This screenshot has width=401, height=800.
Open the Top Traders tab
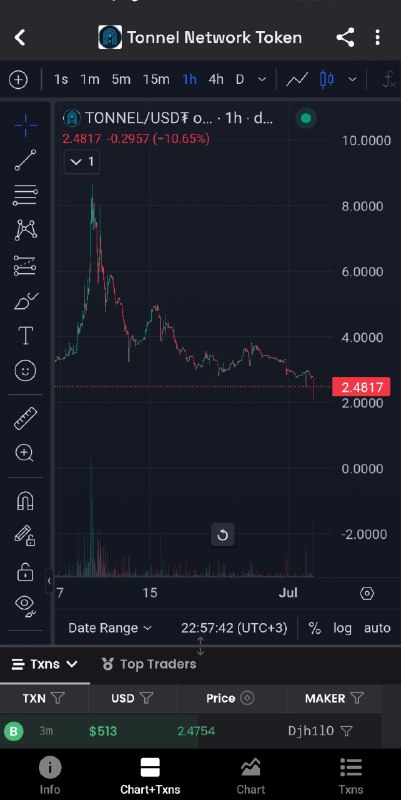click(148, 664)
